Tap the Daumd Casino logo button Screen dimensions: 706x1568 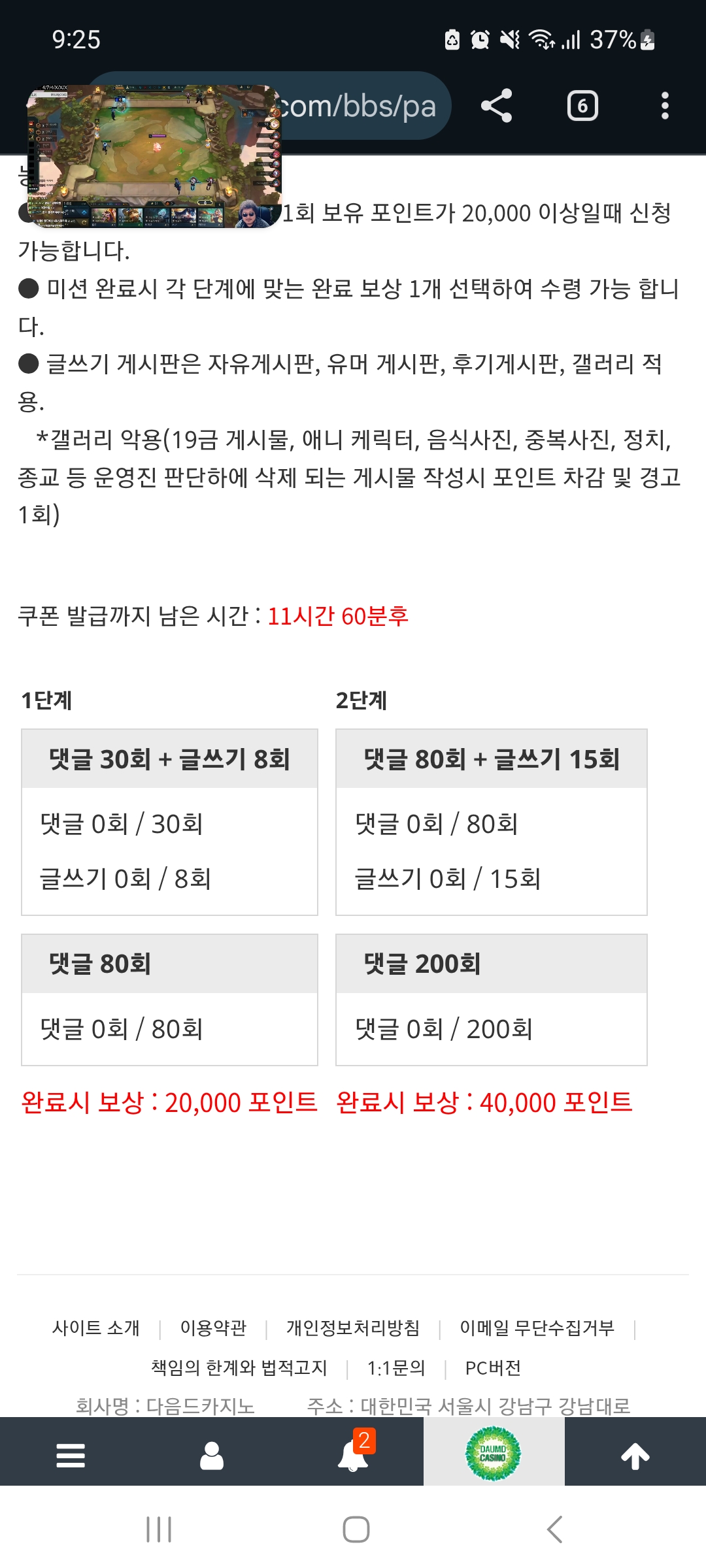click(x=494, y=1454)
